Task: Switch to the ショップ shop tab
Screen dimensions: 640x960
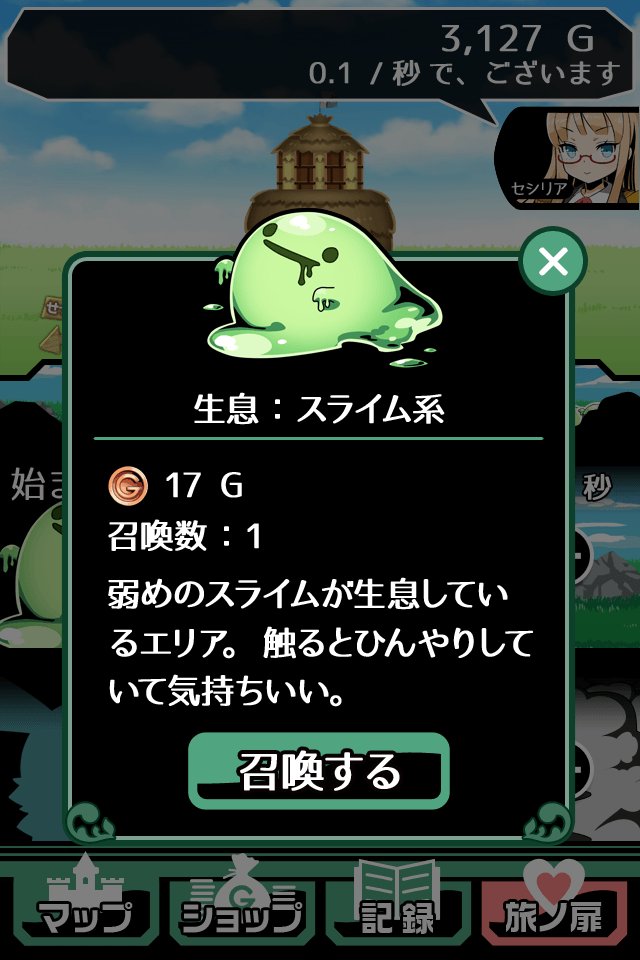Action: point(241,903)
